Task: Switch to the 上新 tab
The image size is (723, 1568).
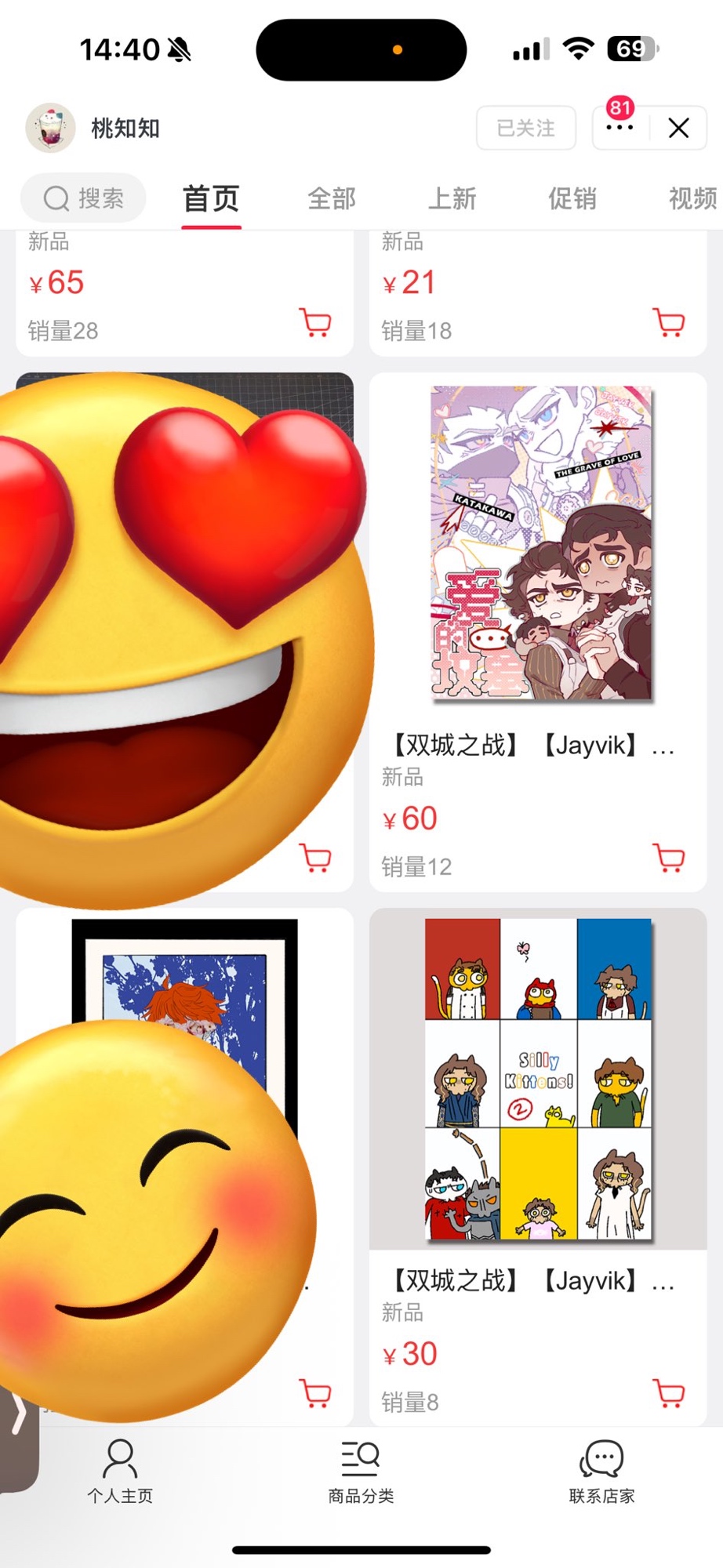Action: (452, 199)
